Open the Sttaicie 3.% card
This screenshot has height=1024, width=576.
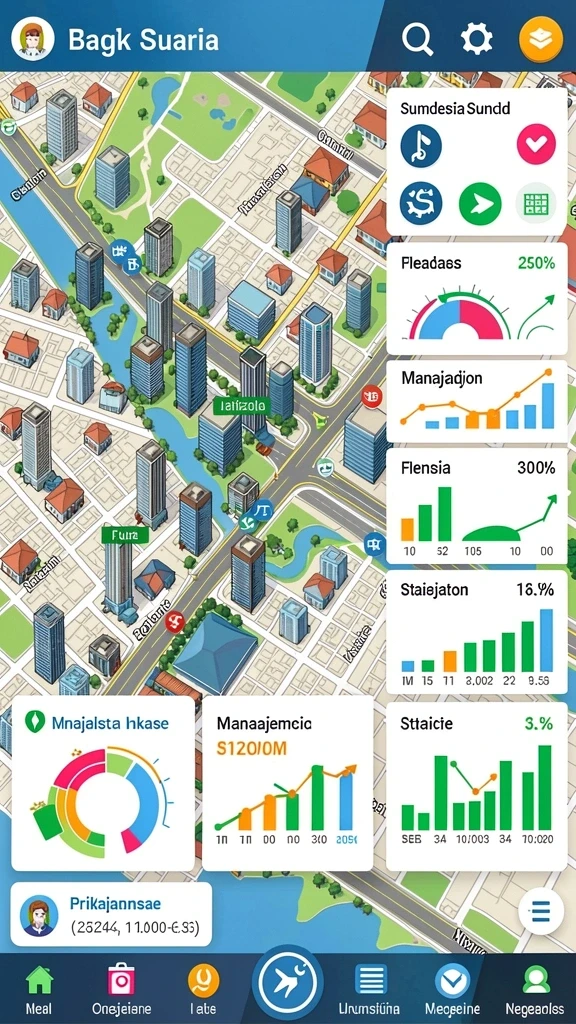pyautogui.click(x=477, y=786)
